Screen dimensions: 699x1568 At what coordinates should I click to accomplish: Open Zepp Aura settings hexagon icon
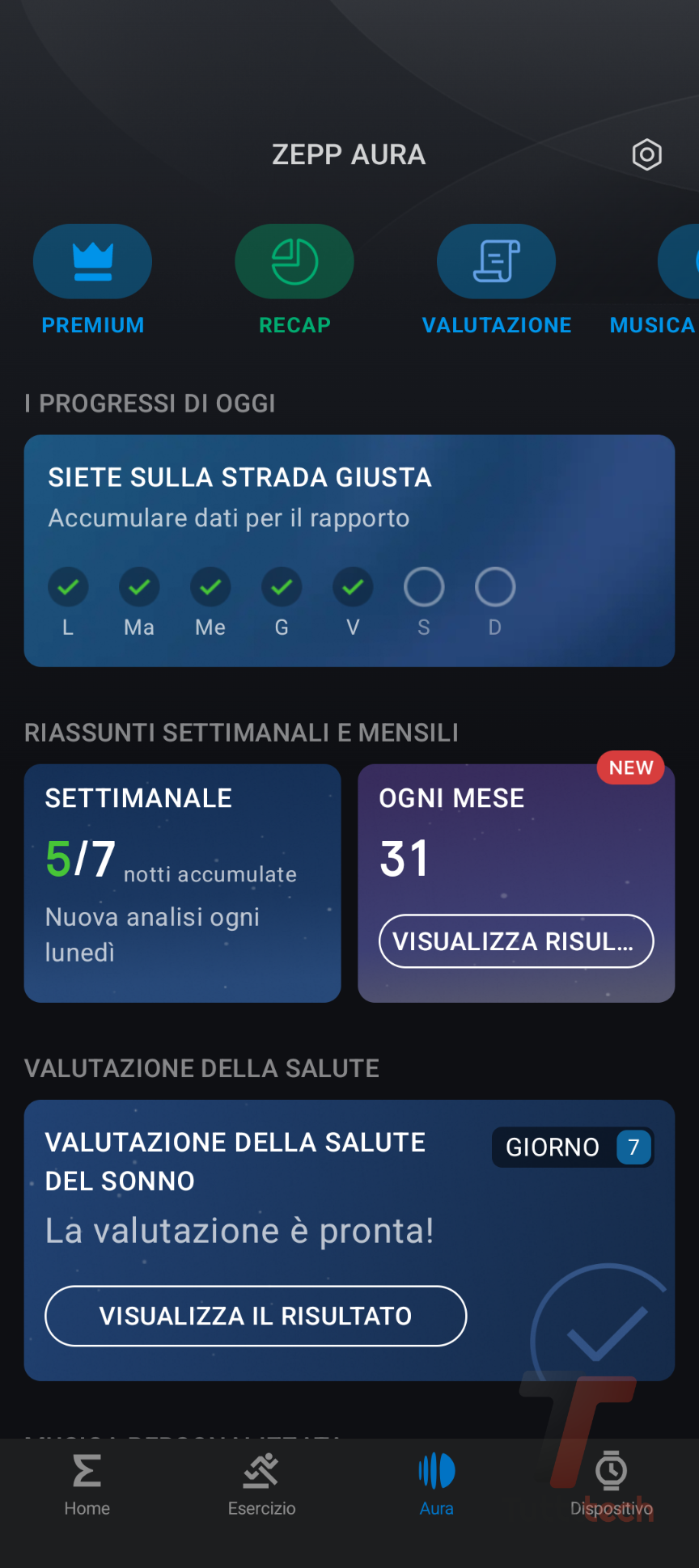click(x=646, y=154)
